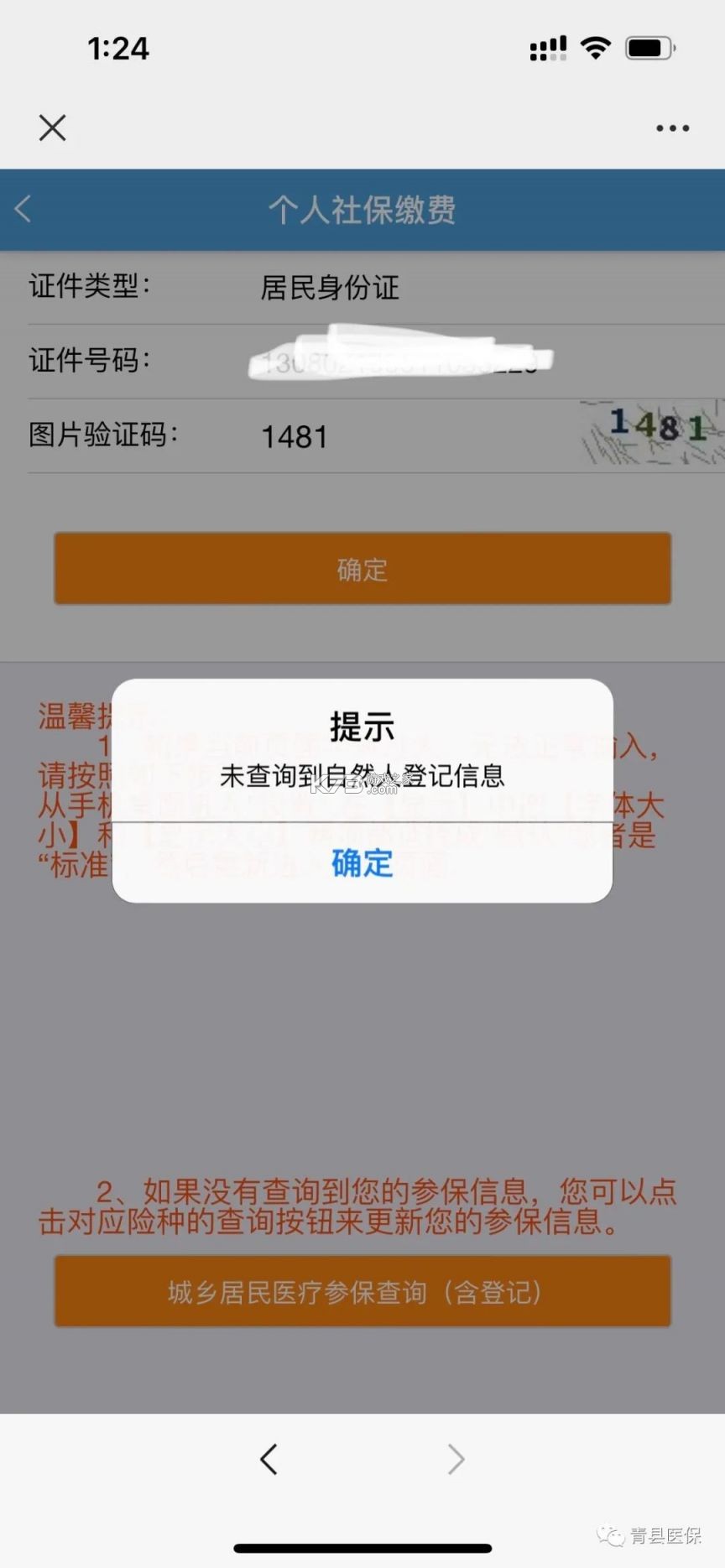The image size is (725, 1568).
Task: Tap the Wi-Fi icon in the status bar
Action: click(x=594, y=48)
